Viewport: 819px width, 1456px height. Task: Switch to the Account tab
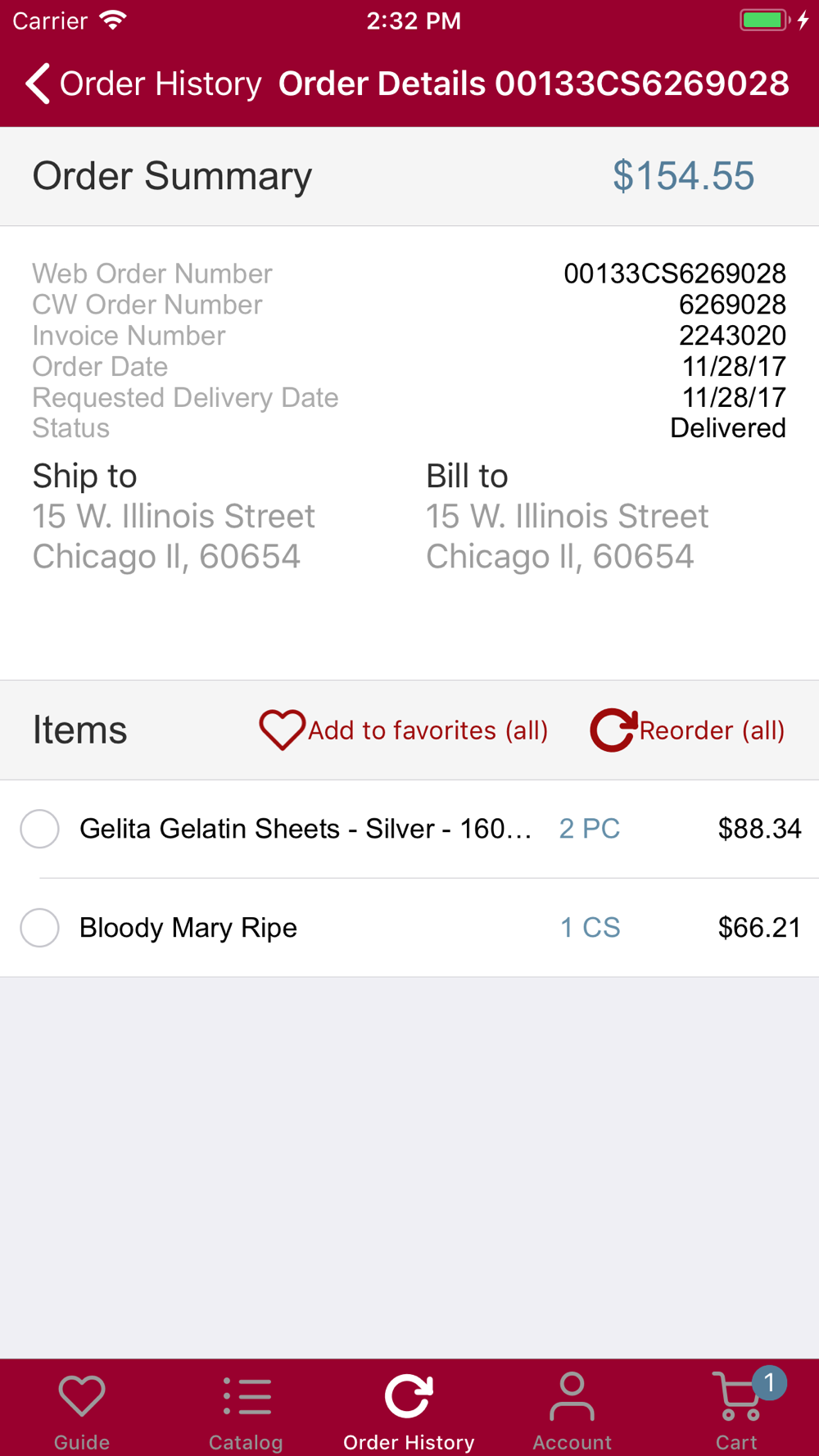[572, 1410]
